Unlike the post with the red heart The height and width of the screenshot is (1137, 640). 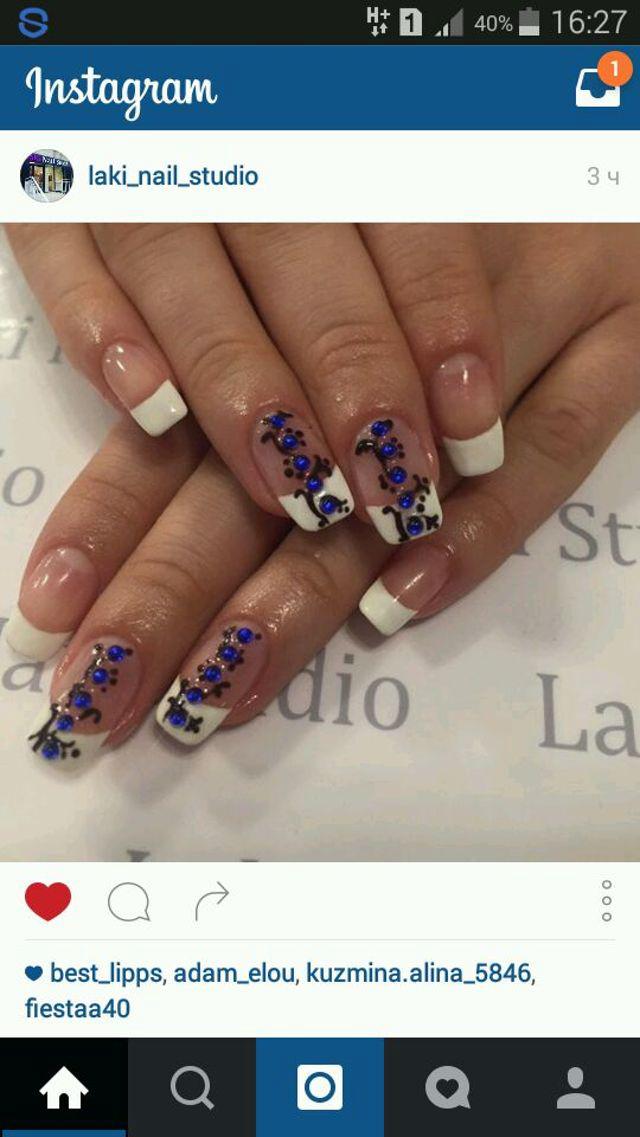(x=48, y=901)
